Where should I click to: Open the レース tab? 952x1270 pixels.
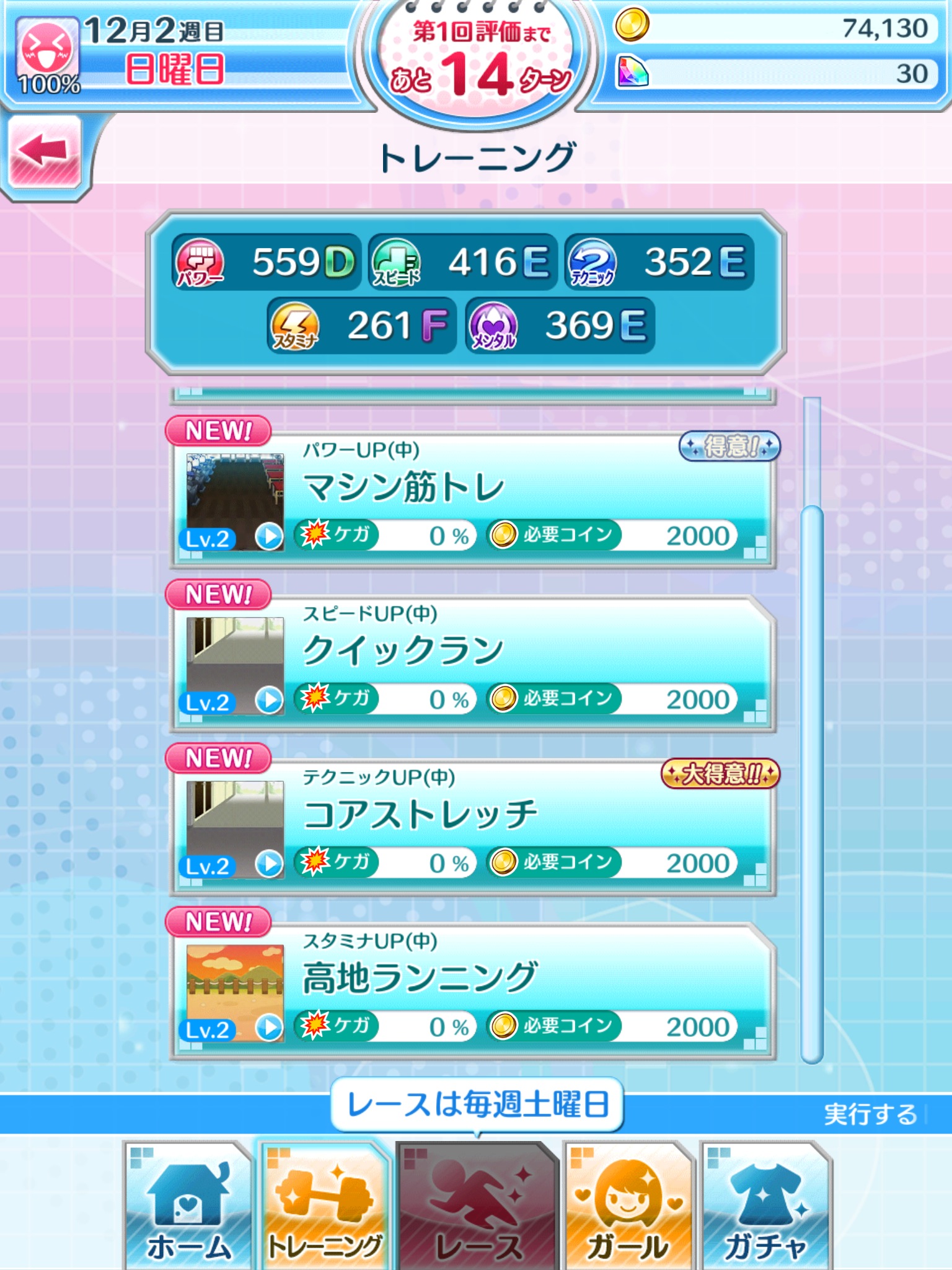[477, 1206]
